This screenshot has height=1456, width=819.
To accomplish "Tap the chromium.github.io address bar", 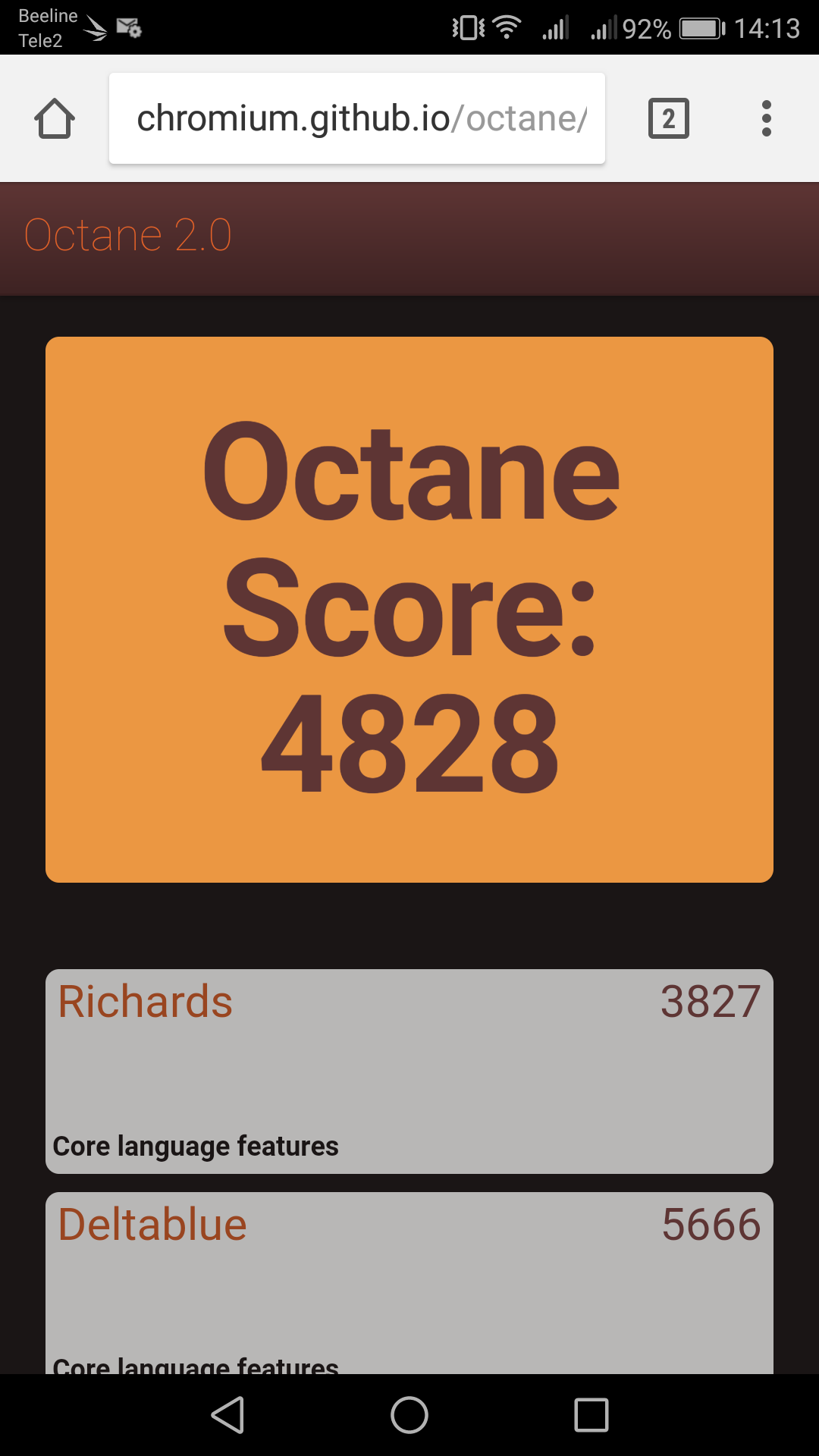I will [x=356, y=118].
